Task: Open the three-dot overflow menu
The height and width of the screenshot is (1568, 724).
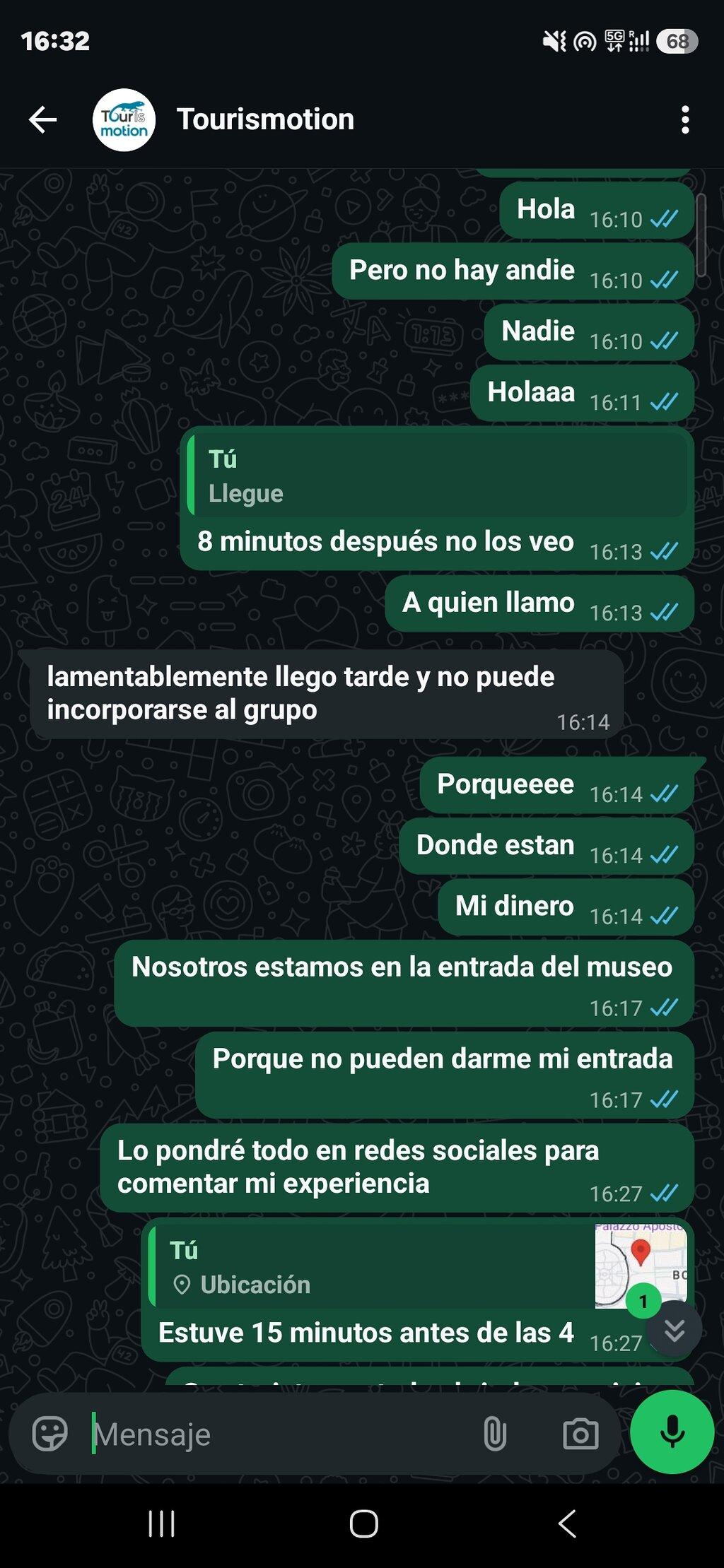Action: click(x=684, y=120)
